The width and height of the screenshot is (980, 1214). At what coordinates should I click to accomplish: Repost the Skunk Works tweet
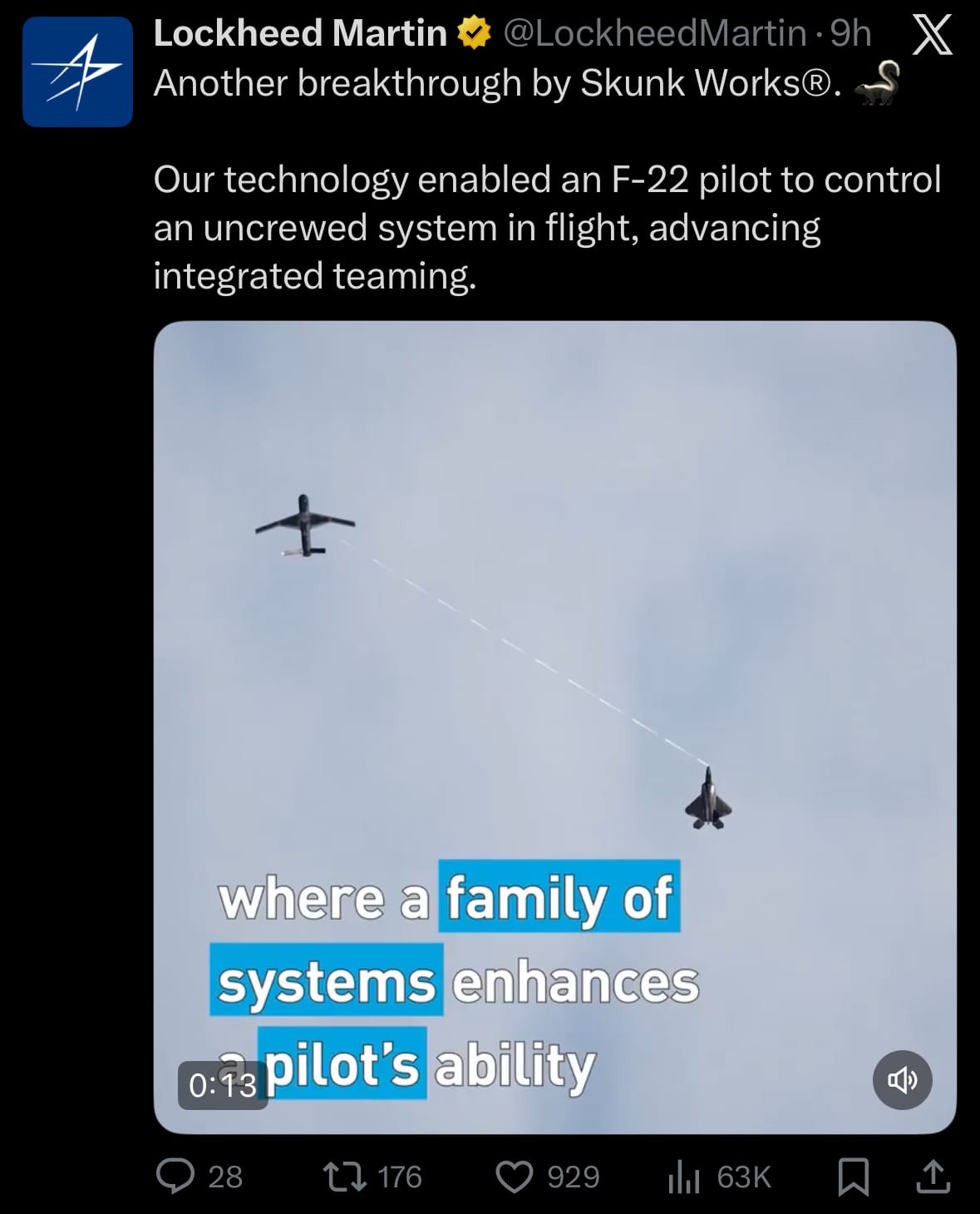coord(345,1177)
